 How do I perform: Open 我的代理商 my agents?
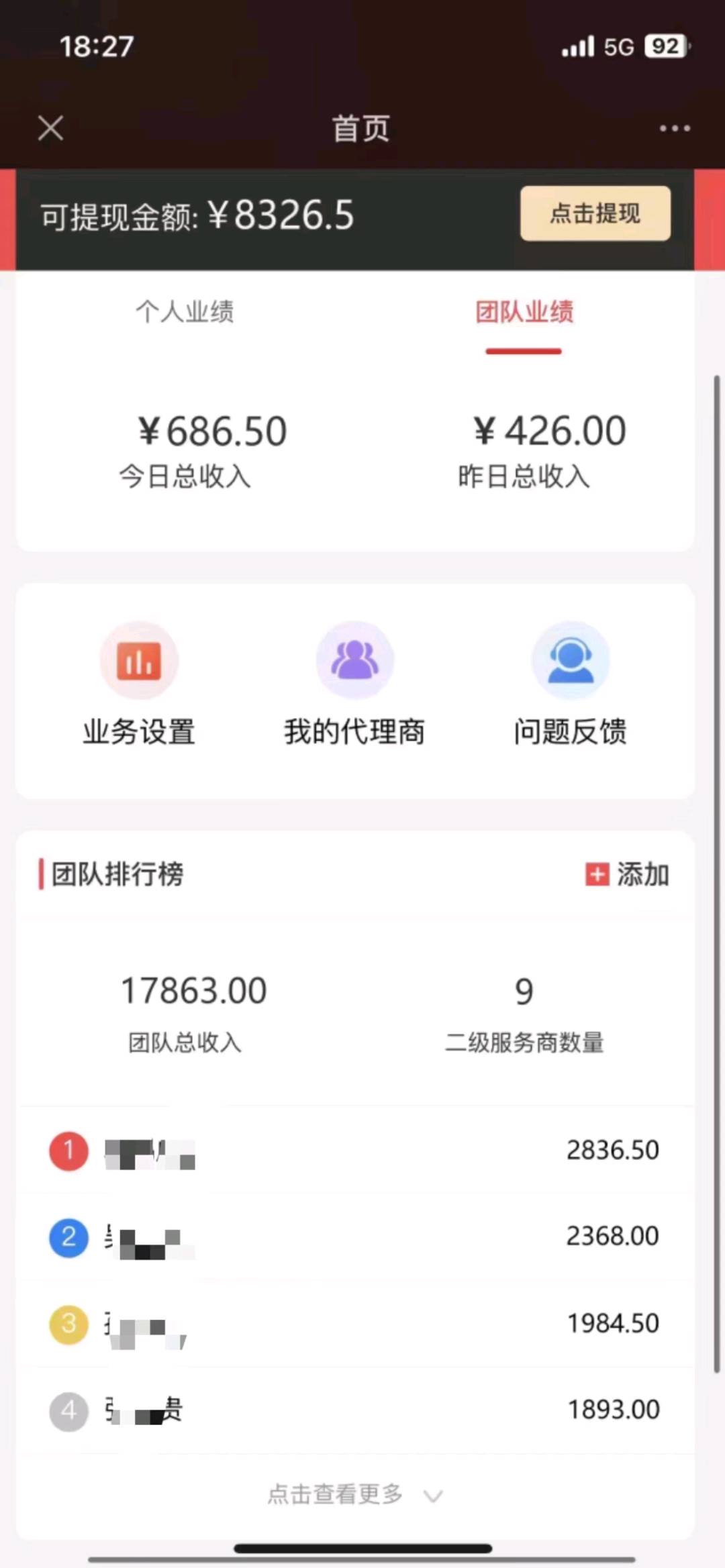354,685
